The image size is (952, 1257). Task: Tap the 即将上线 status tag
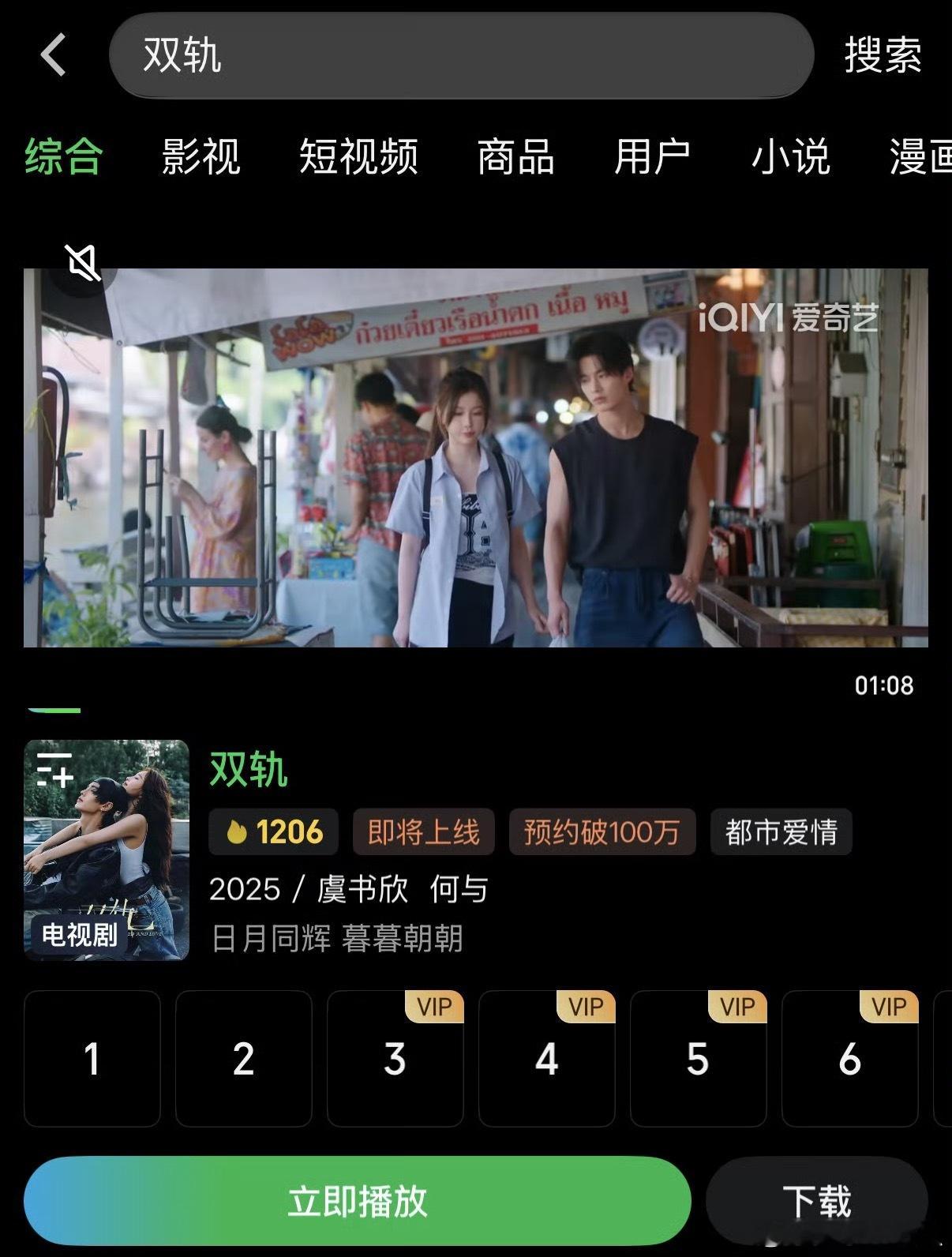pyautogui.click(x=425, y=831)
